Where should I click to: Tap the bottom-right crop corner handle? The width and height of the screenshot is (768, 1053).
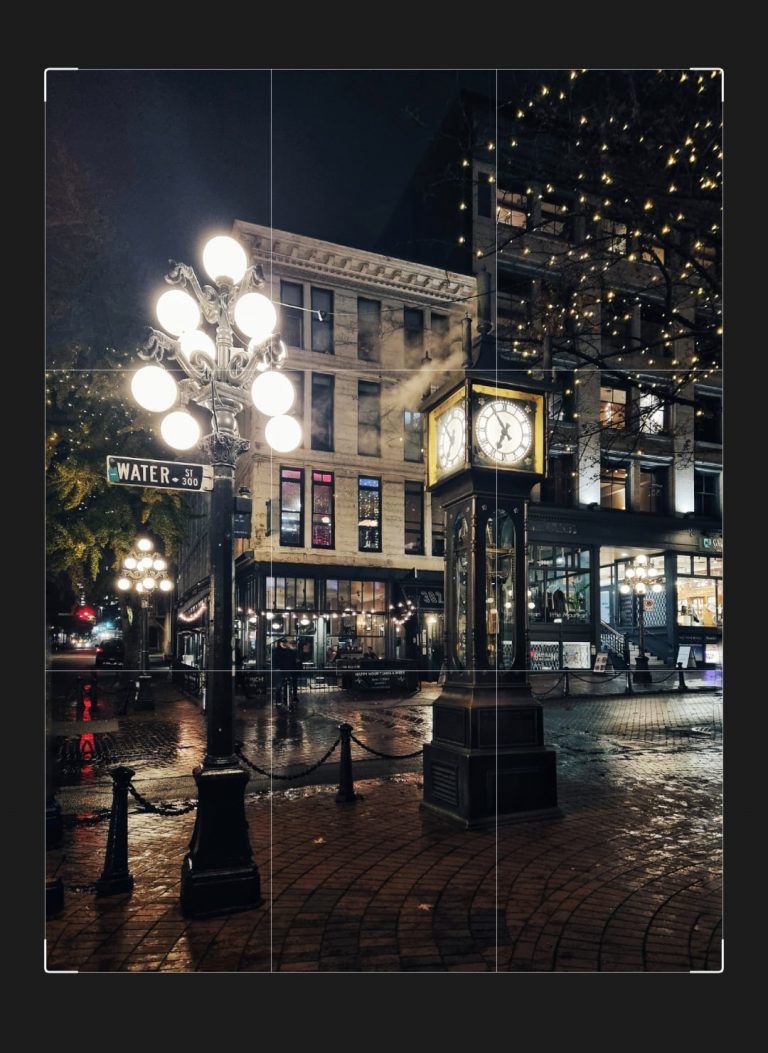720,969
